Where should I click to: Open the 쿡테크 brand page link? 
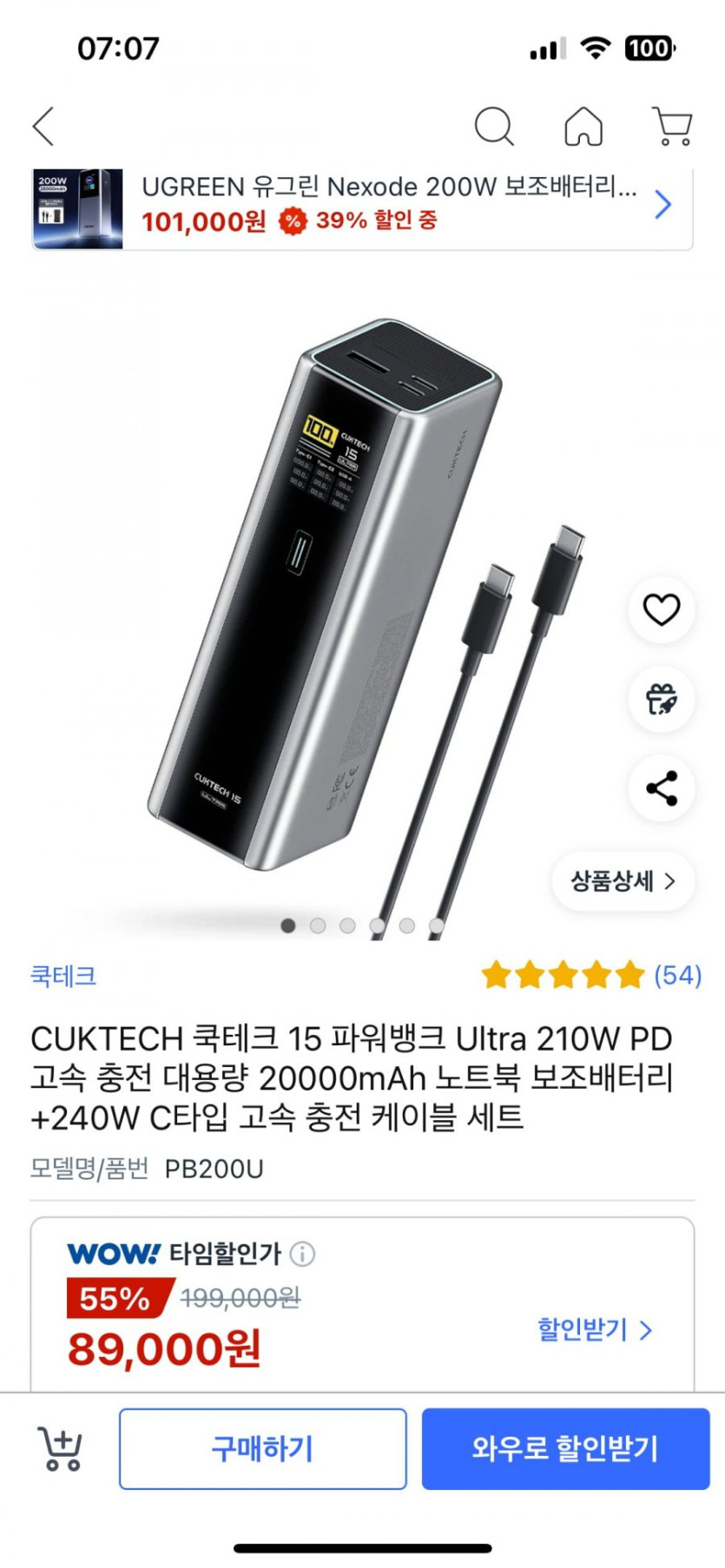tap(61, 976)
